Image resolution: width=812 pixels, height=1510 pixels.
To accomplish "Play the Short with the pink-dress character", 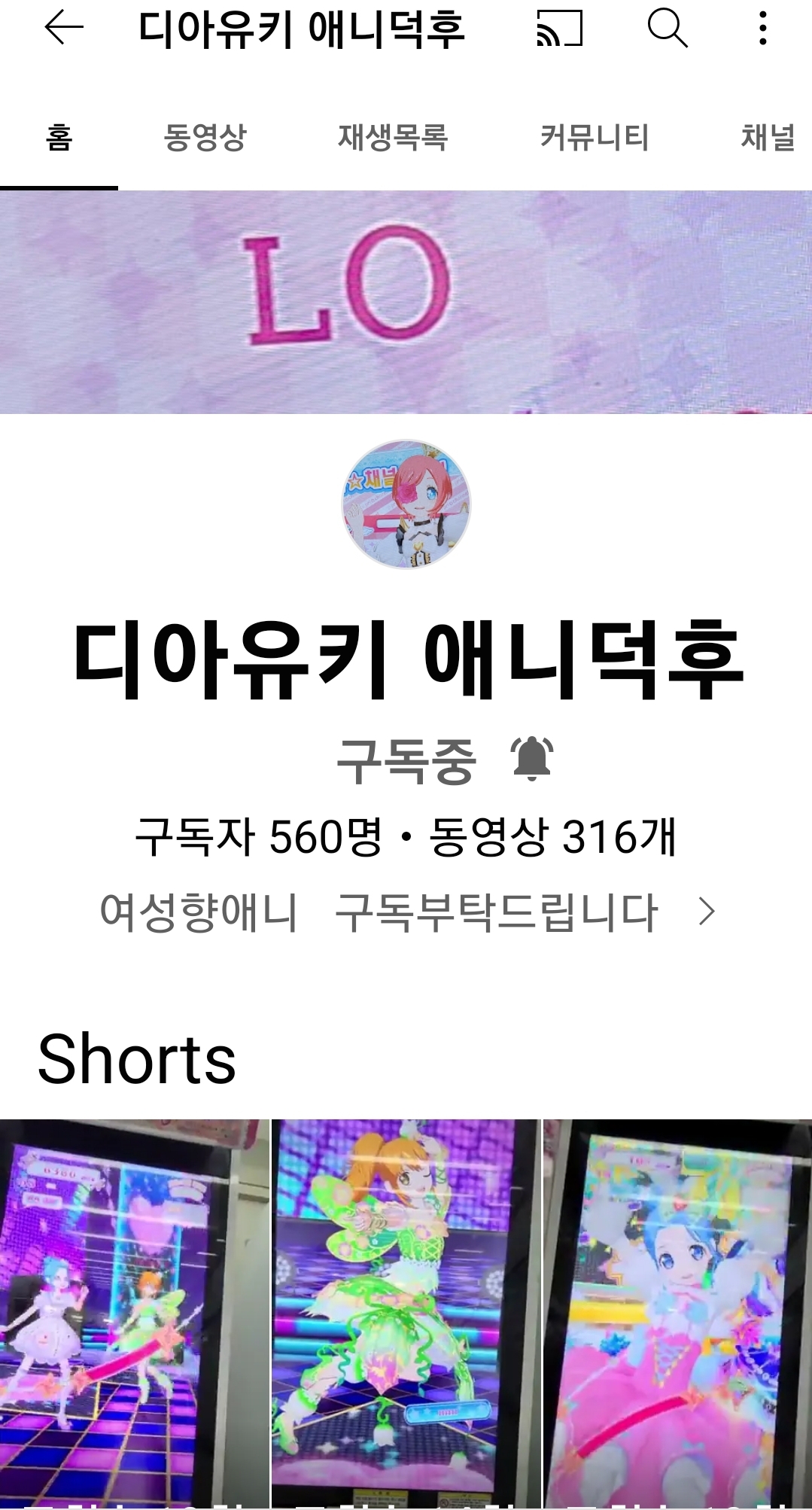I will [678, 1313].
